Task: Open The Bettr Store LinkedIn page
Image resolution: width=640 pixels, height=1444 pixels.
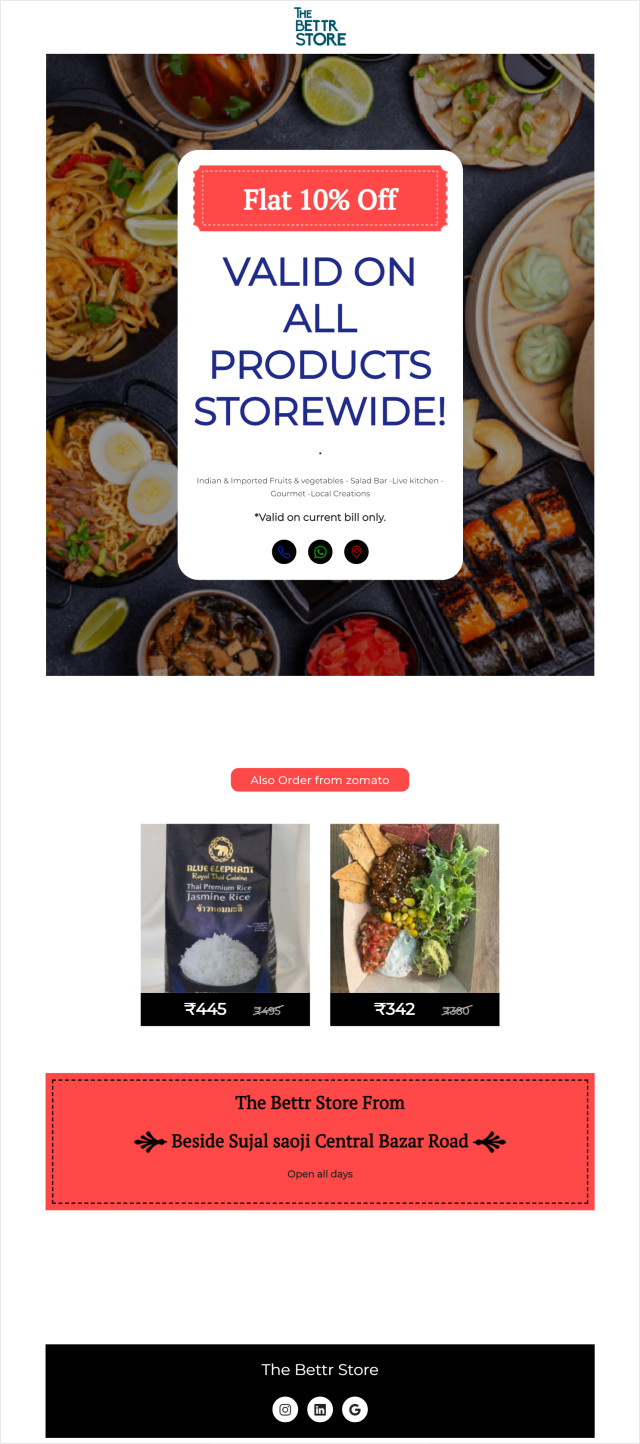Action: tap(320, 1410)
